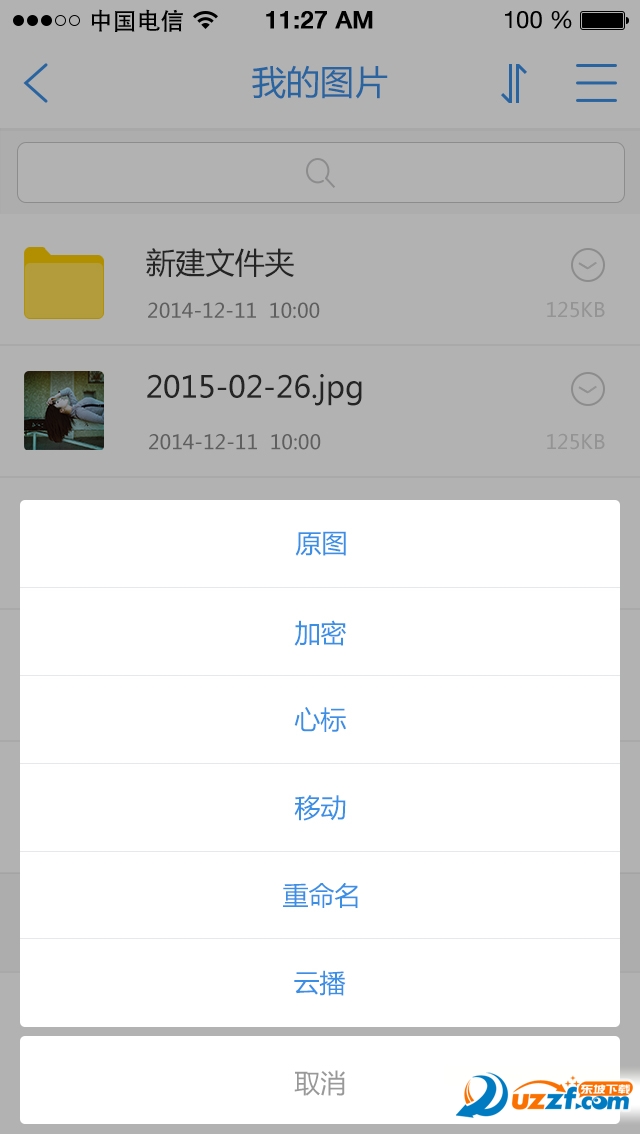The height and width of the screenshot is (1134, 640).
Task: Select 原图 in the action sheet
Action: click(320, 544)
